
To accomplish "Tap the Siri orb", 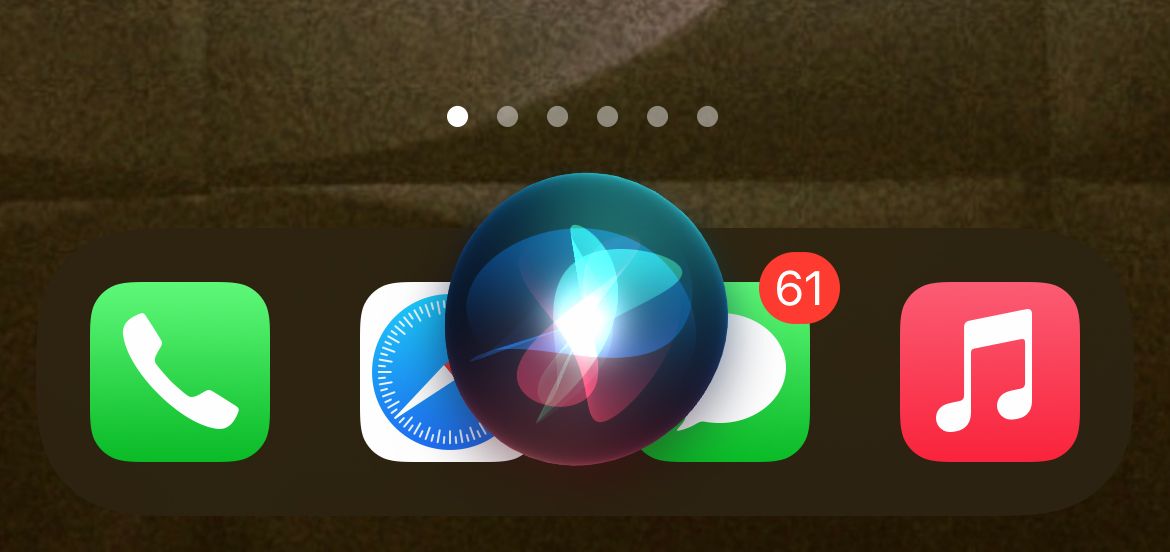I will click(586, 320).
